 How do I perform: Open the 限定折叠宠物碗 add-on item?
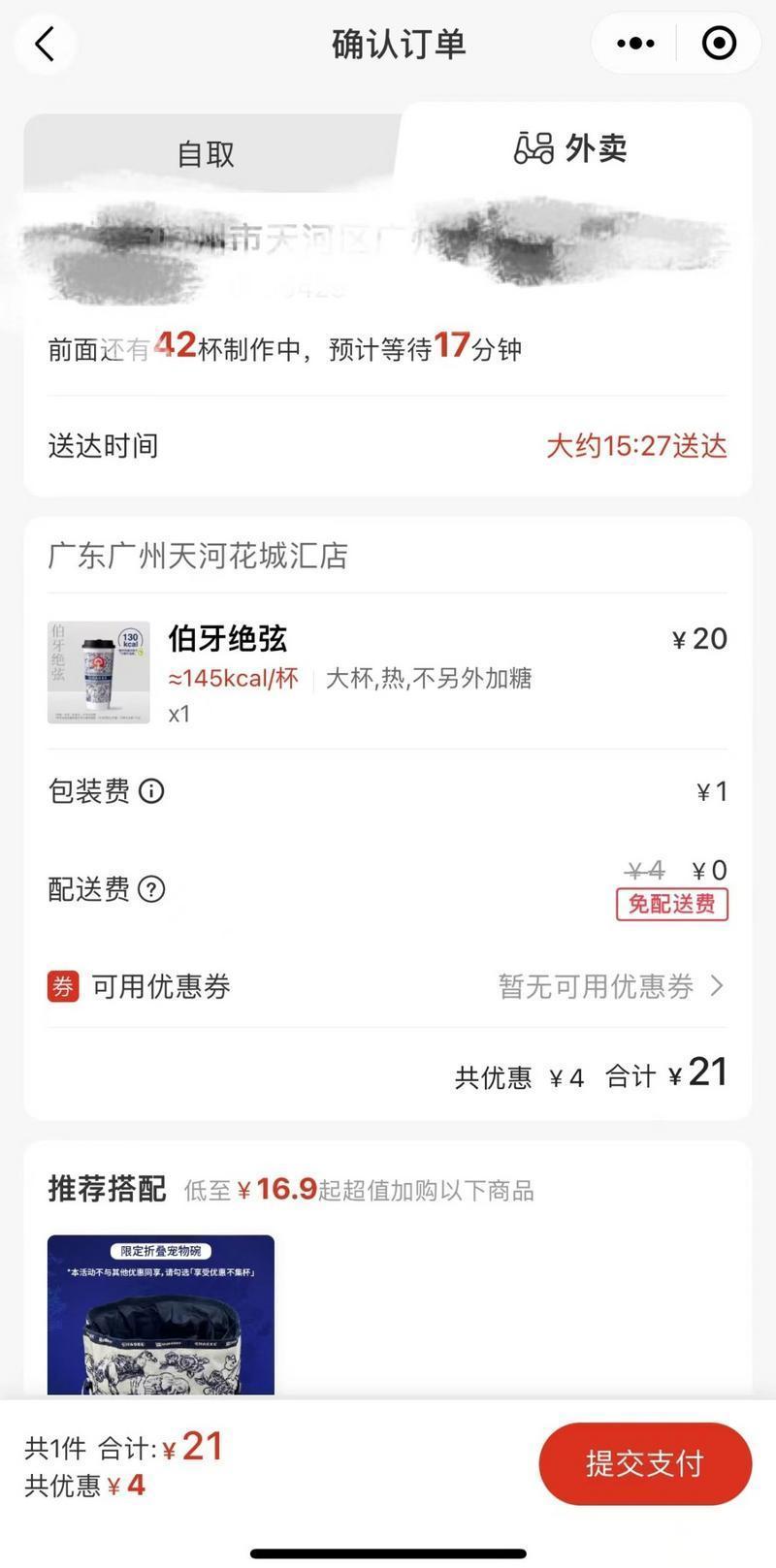coord(161,1314)
